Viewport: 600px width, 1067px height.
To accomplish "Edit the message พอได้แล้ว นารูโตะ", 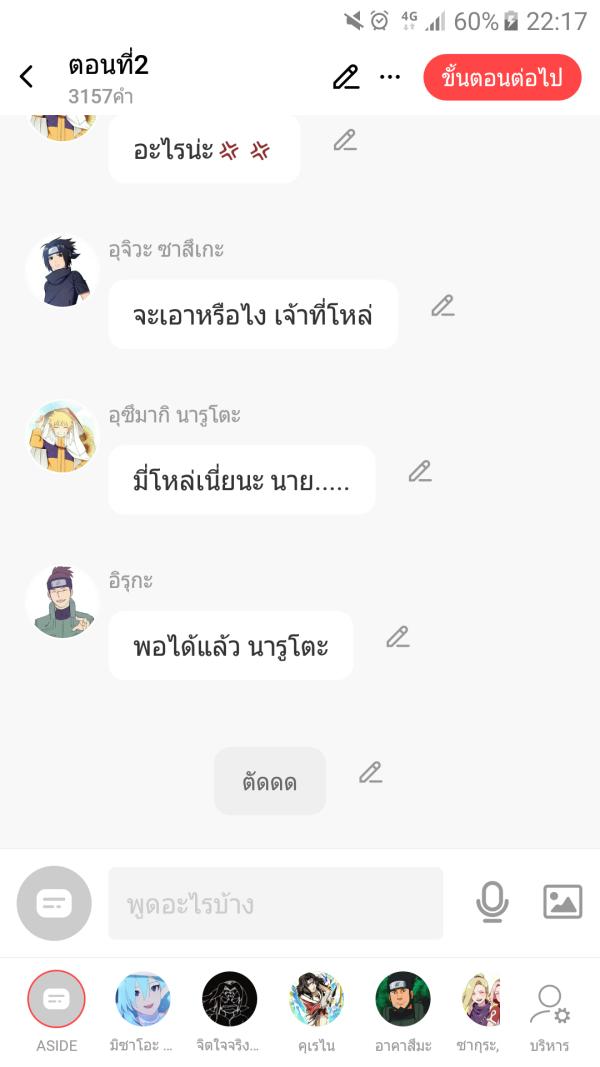I will [398, 636].
